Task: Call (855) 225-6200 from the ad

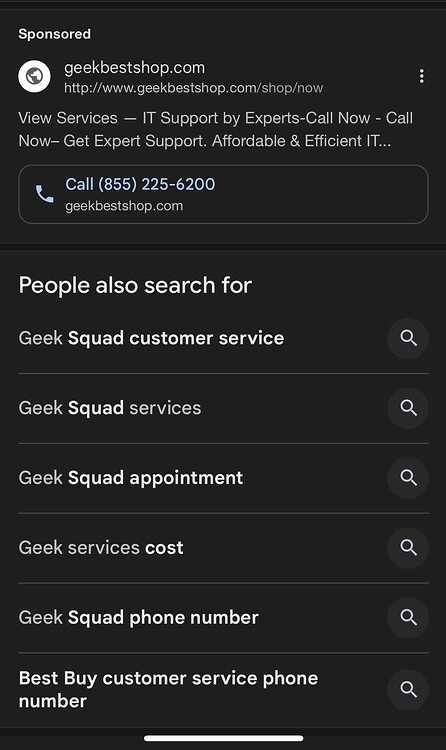Action: coord(223,194)
